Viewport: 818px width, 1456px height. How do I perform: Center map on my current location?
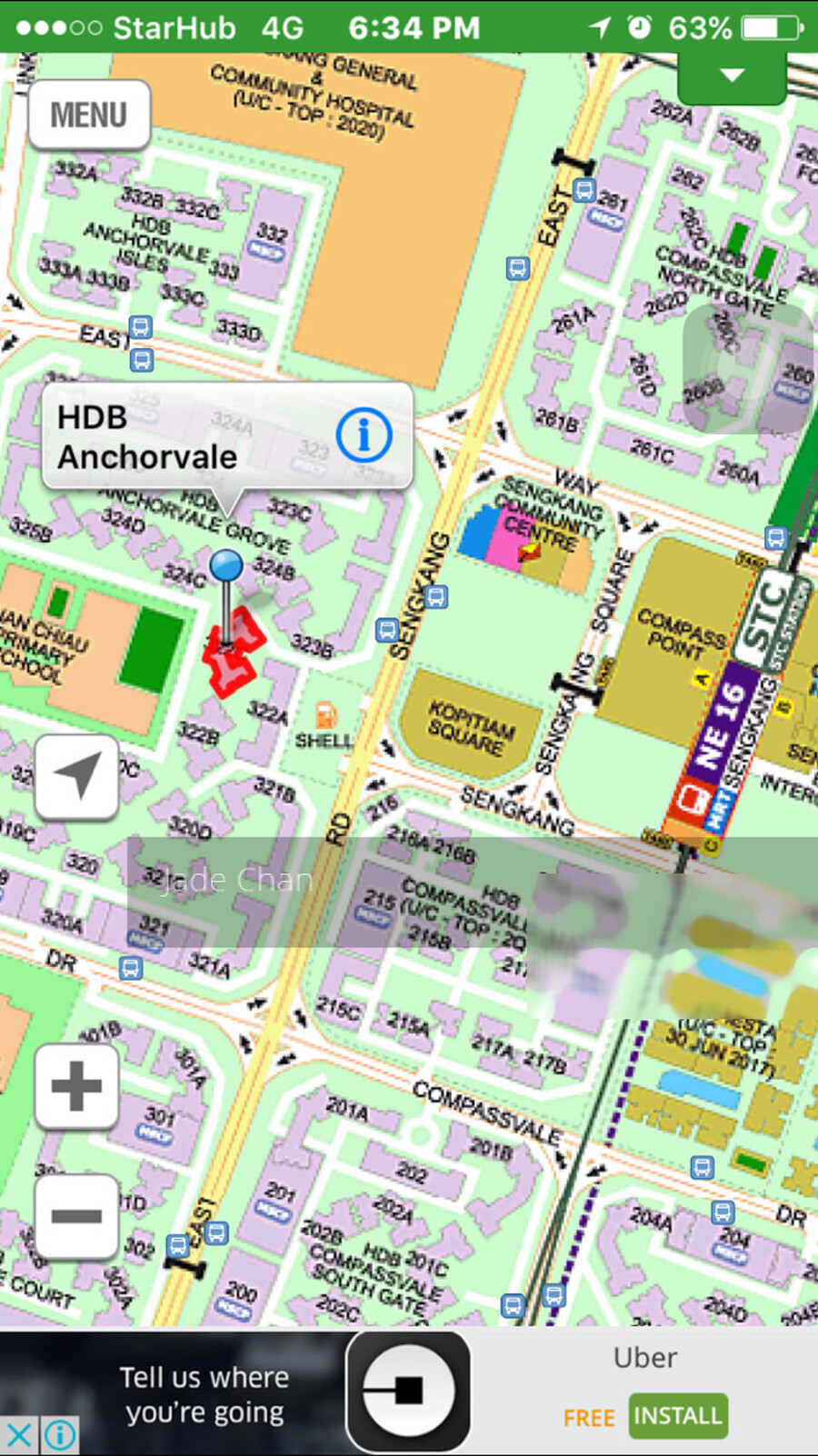coord(76,778)
